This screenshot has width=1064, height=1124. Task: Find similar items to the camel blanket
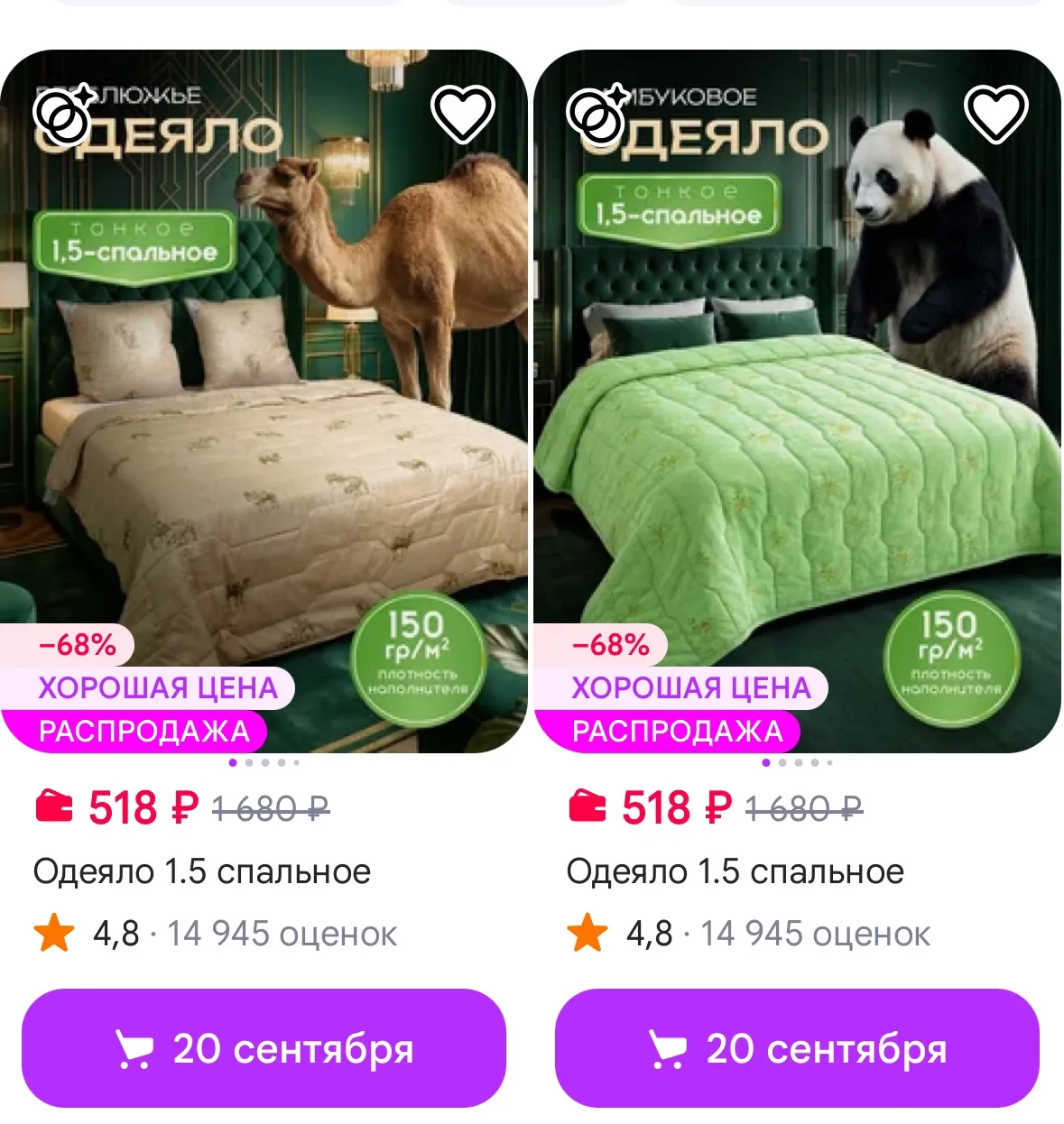tap(63, 114)
